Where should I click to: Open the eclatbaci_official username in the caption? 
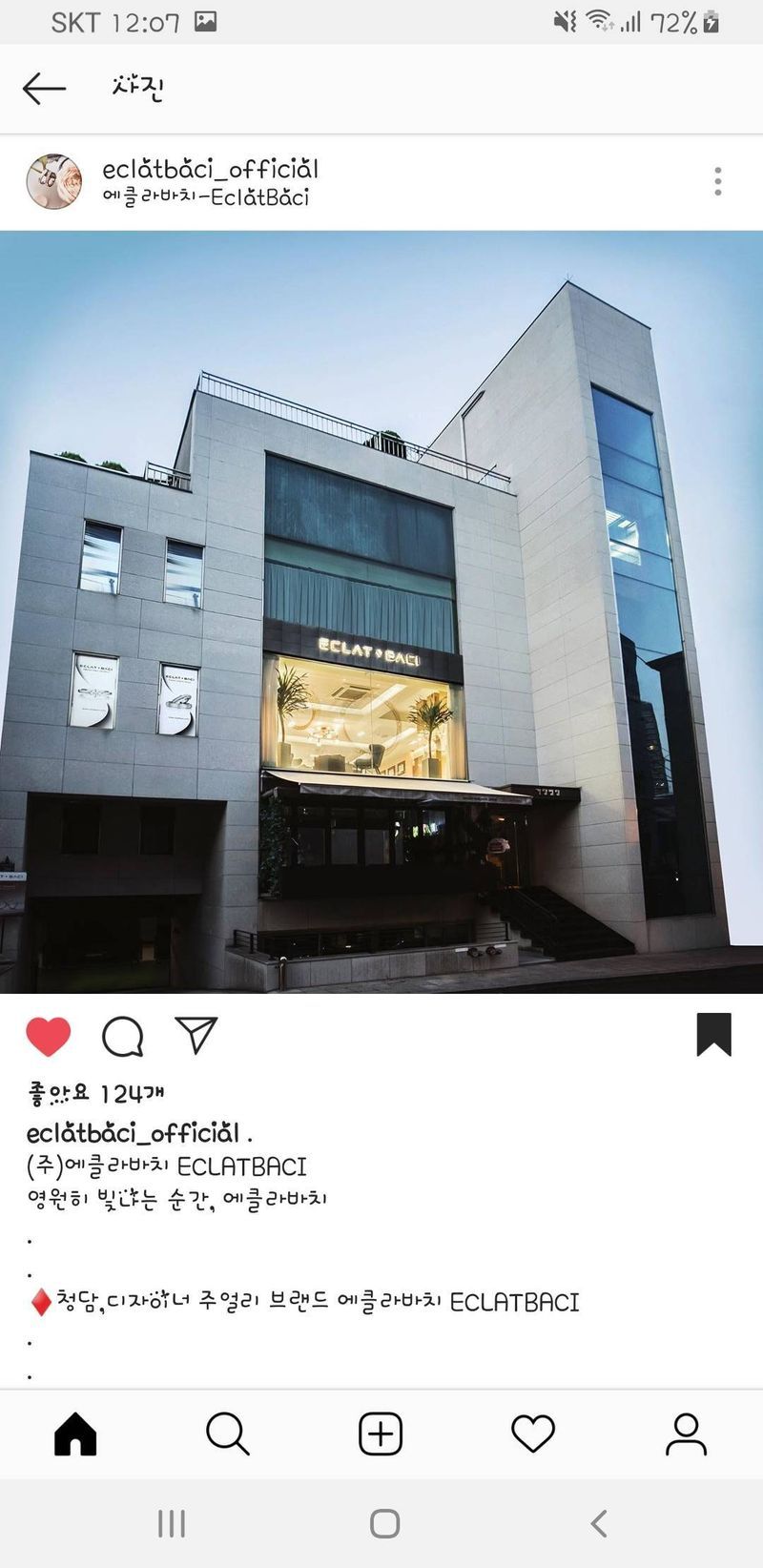tap(133, 1133)
